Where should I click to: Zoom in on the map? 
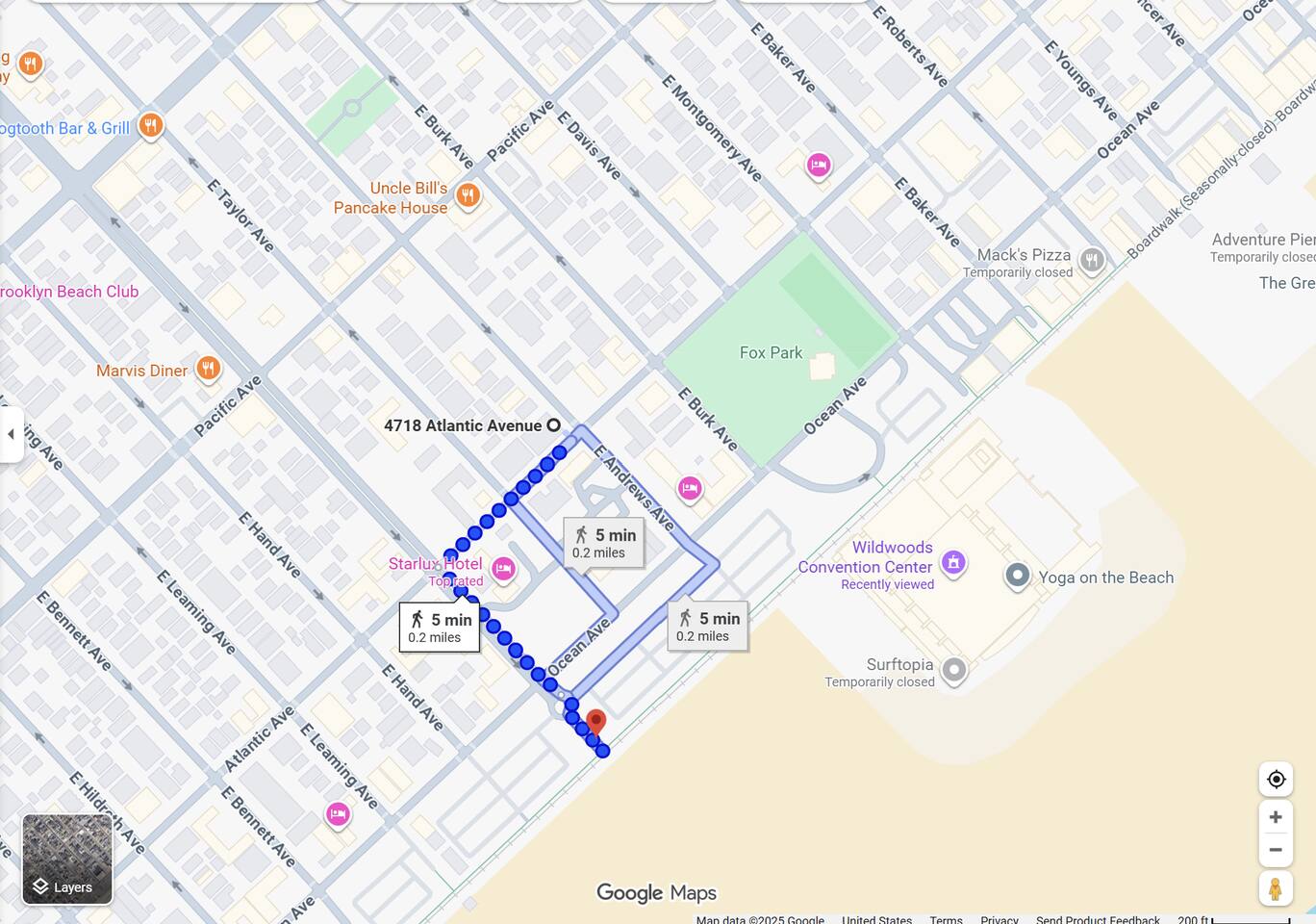click(1275, 817)
